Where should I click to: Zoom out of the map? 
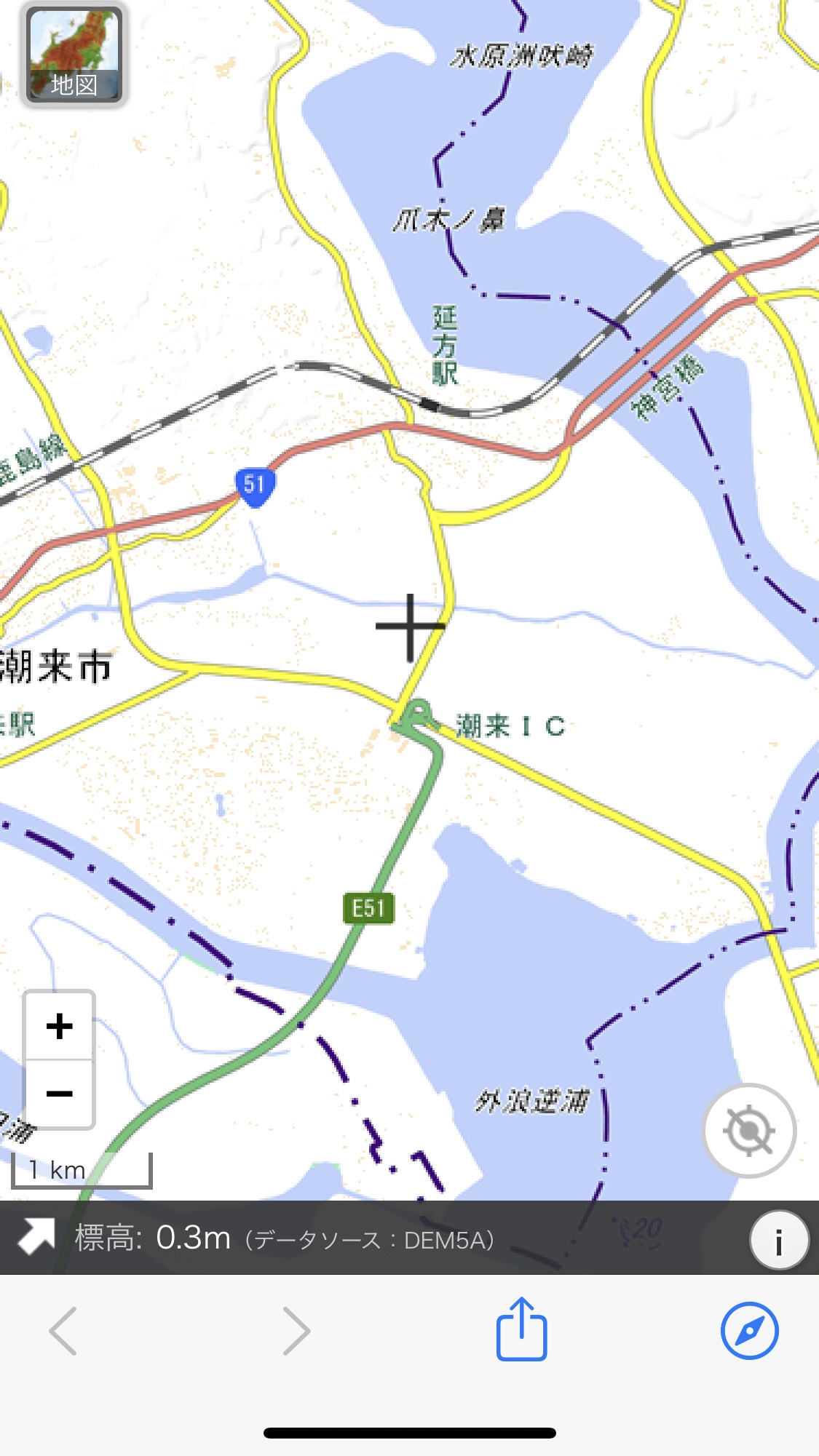59,1094
